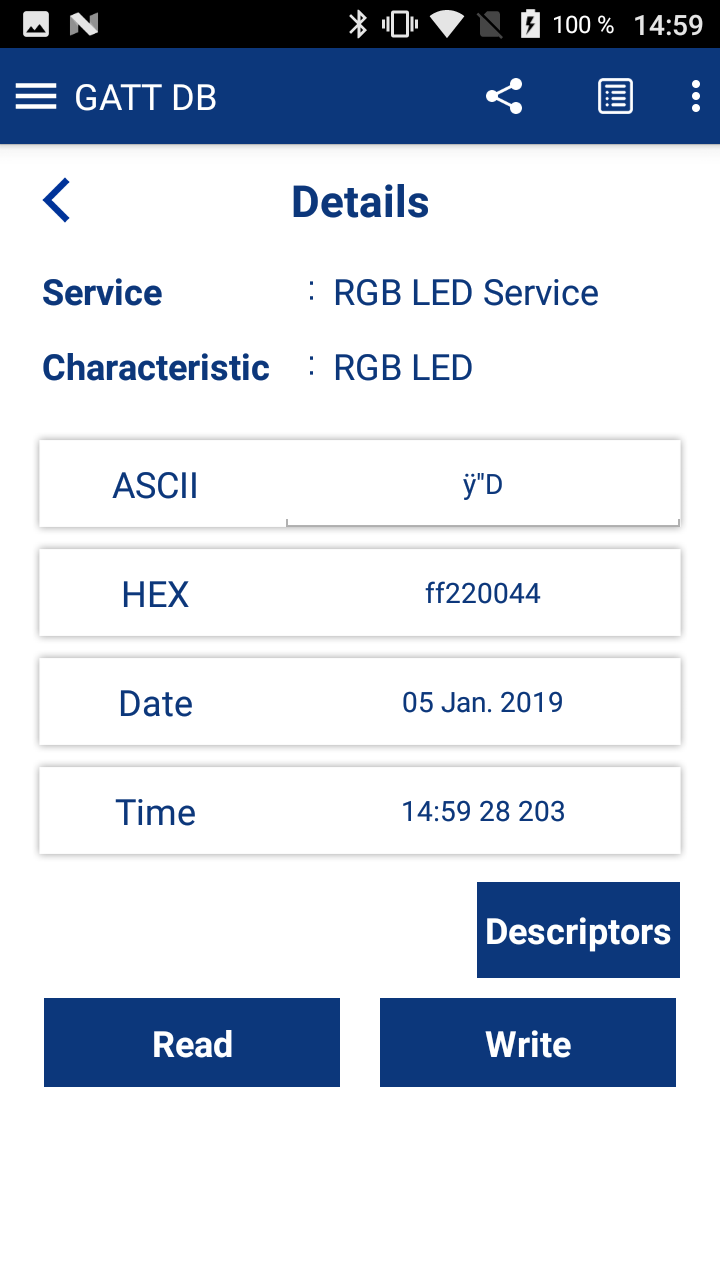Tap the Android N notification icon

coord(83,22)
